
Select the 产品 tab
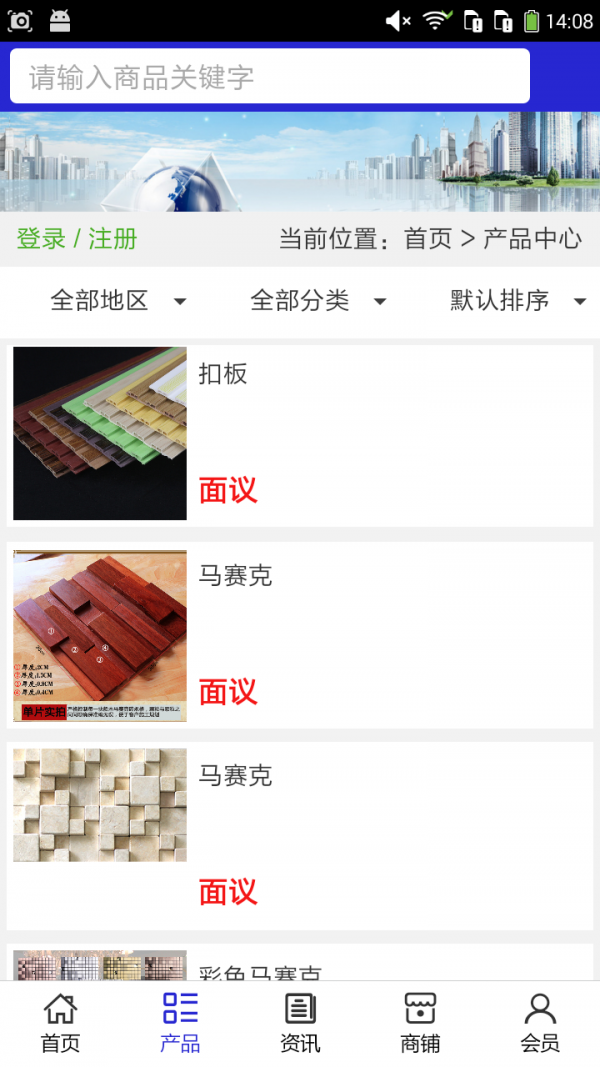pos(180,1023)
